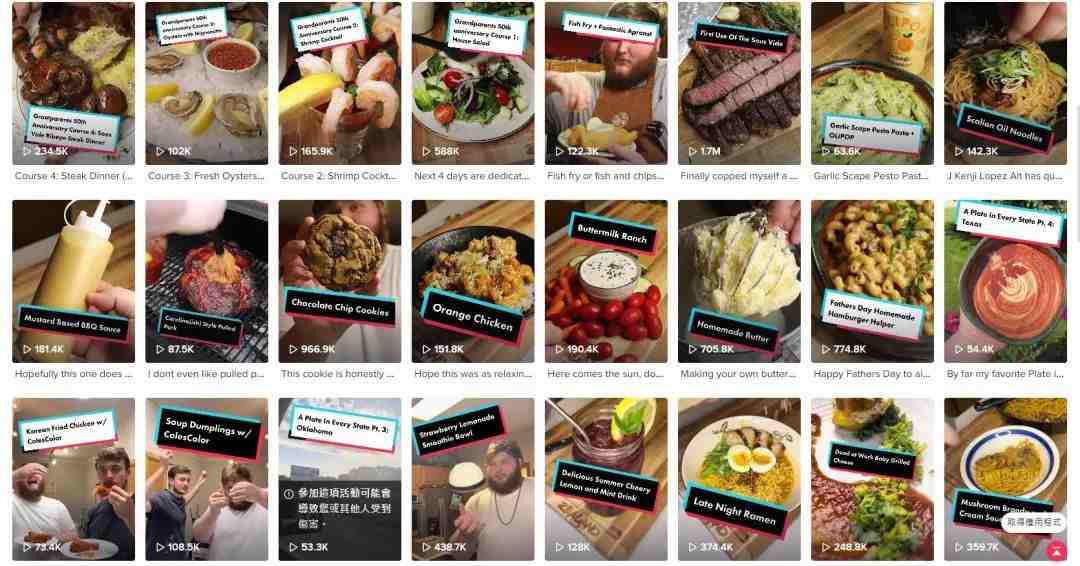Watch the Korean Fried Chicken video
1080x566 pixels.
[x=73, y=478]
